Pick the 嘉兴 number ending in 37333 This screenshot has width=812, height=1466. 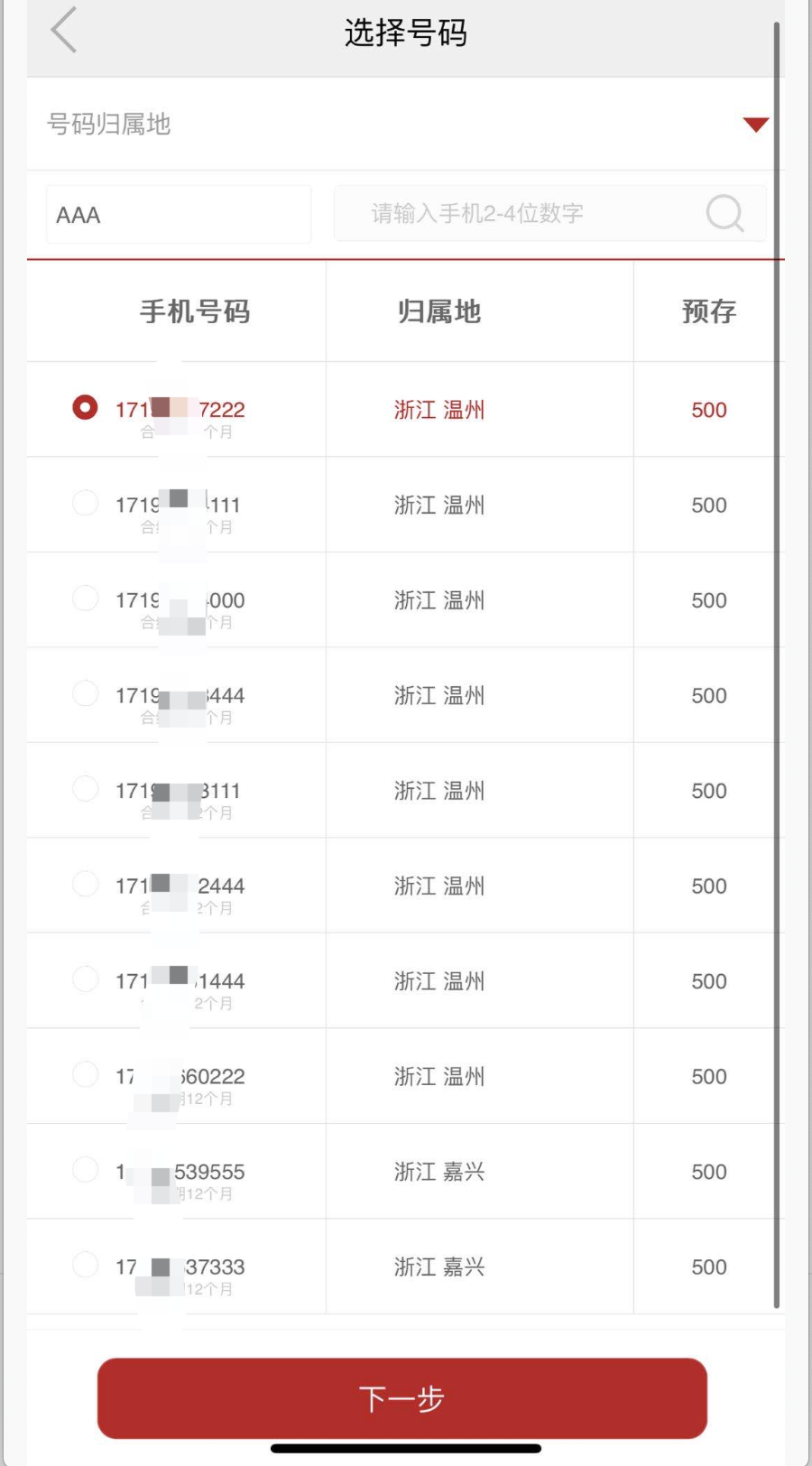coord(85,1265)
